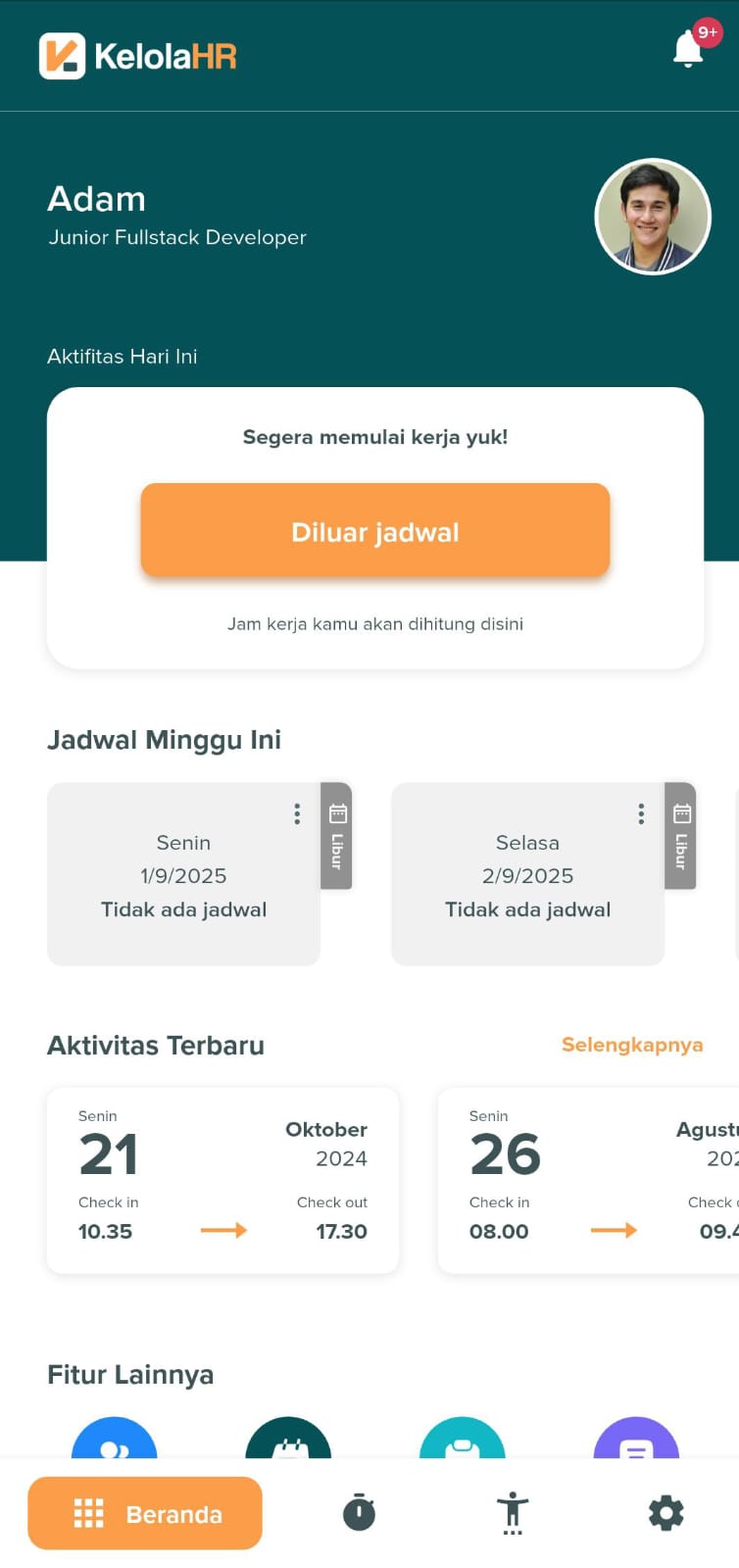Open the Senin 1/9/2025 schedule card
This screenshot has height=1568, width=739.
click(183, 875)
